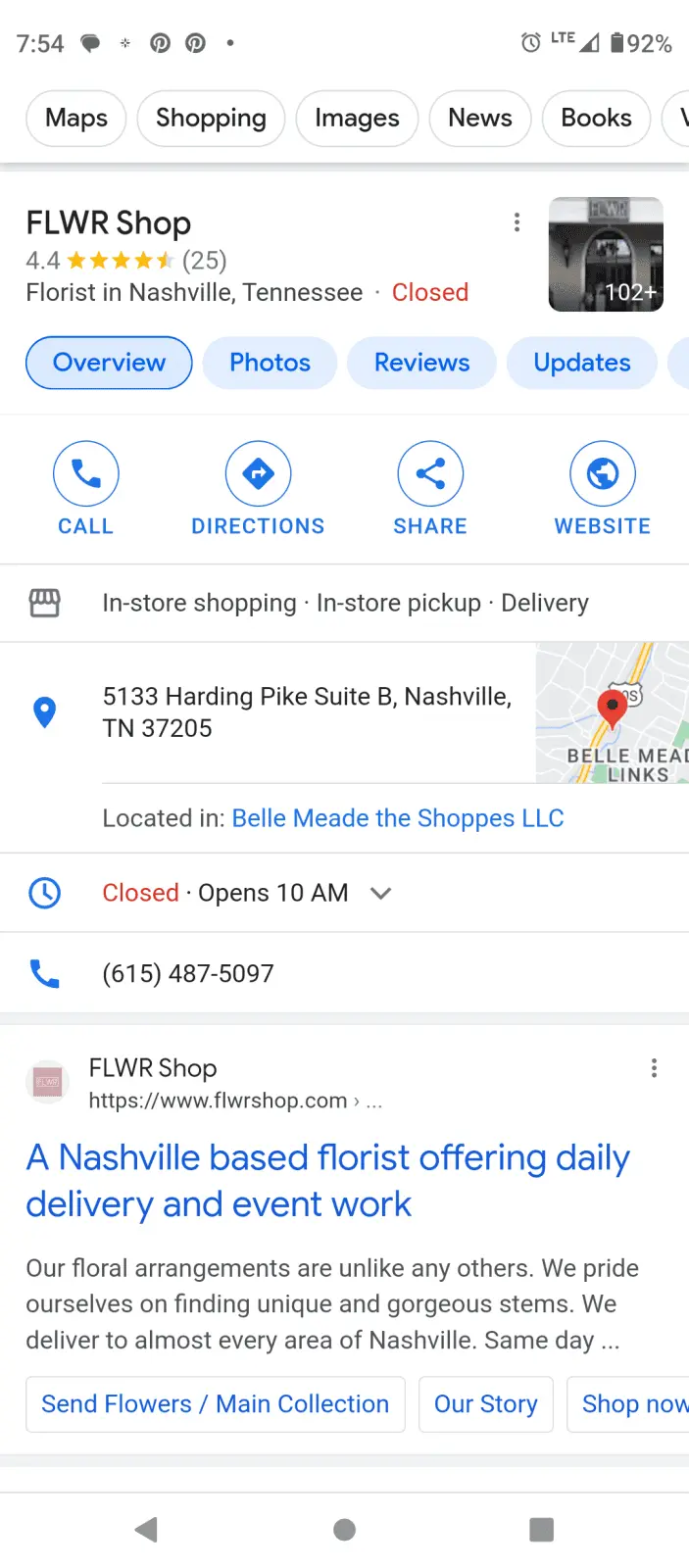
Task: Expand the opening hours
Action: [x=380, y=893]
